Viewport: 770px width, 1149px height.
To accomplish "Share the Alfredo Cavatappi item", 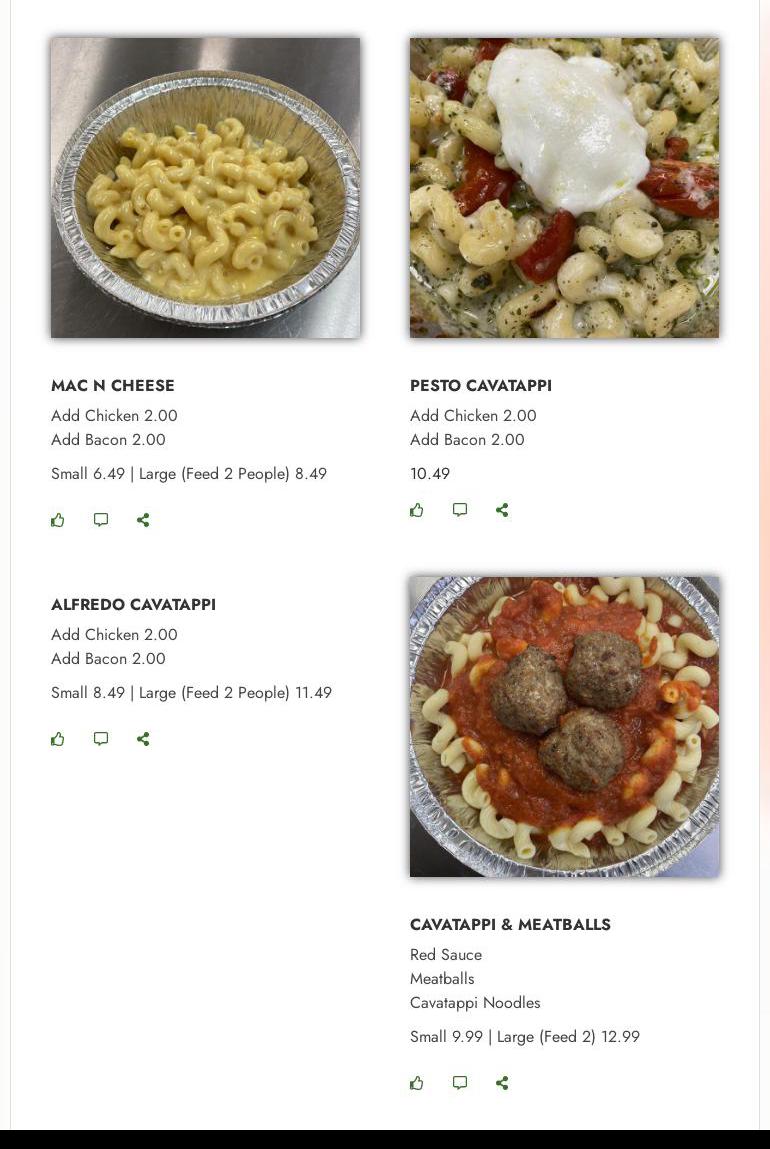I will [x=143, y=739].
